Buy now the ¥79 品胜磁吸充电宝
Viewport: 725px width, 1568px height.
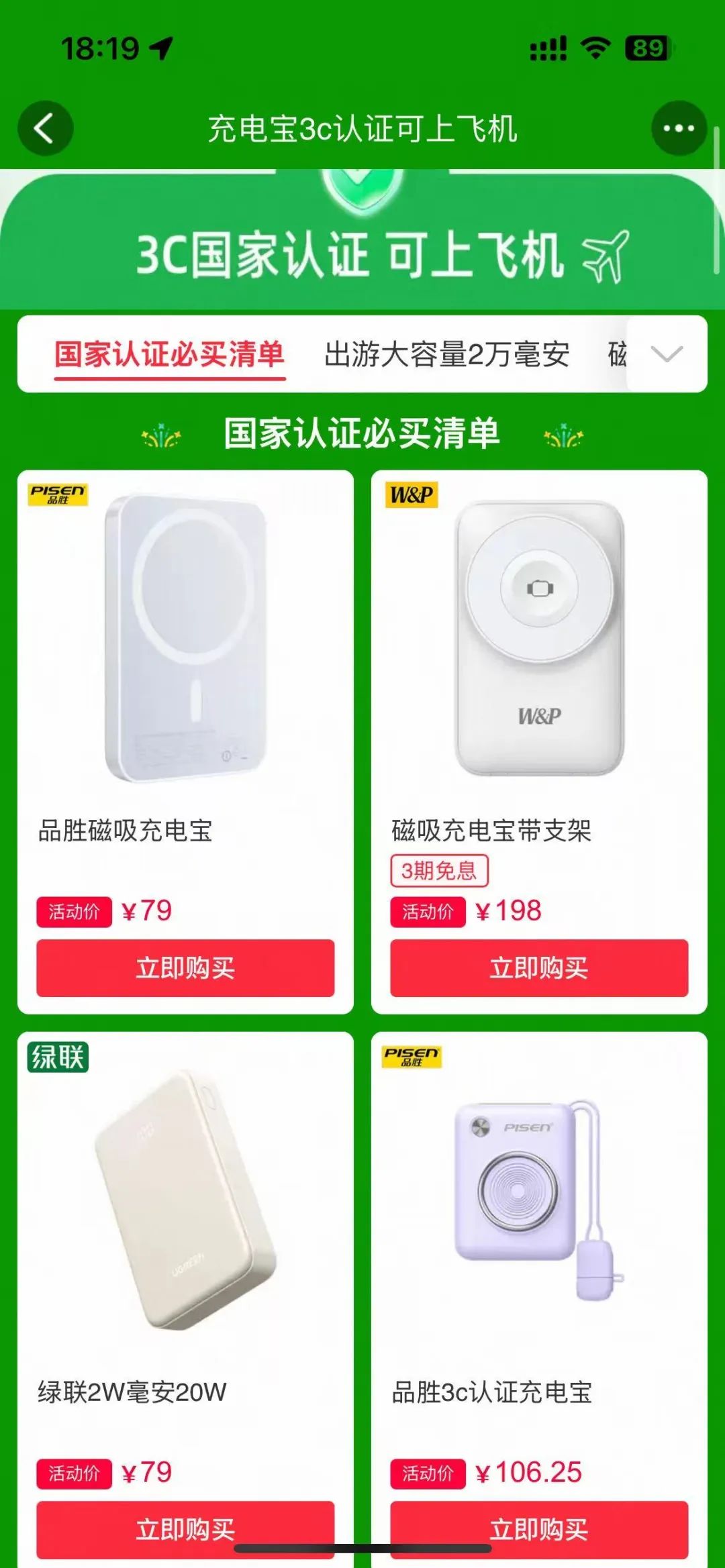pos(185,968)
